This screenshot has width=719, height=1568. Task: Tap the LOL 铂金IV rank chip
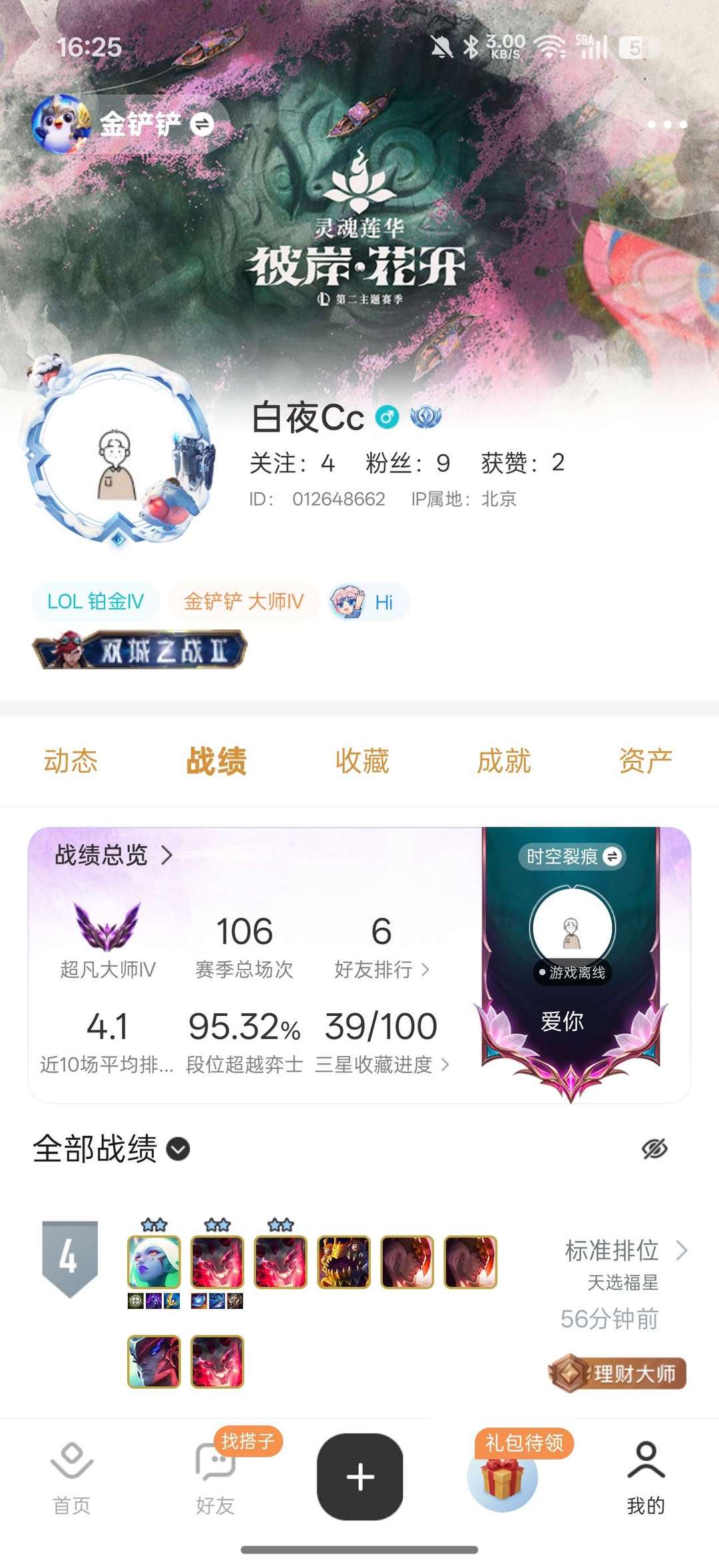[95, 601]
